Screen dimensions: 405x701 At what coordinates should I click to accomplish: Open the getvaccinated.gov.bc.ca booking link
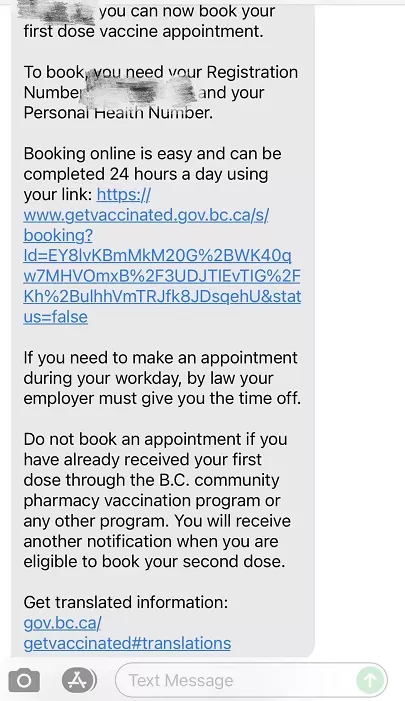click(x=162, y=256)
